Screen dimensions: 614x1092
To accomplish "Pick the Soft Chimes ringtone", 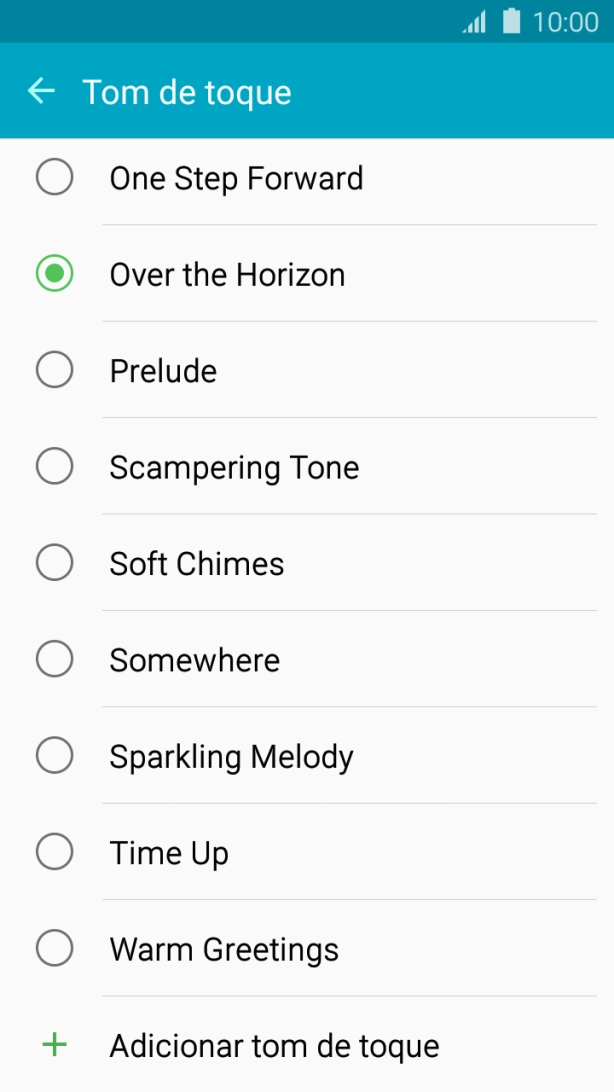I will [x=307, y=563].
